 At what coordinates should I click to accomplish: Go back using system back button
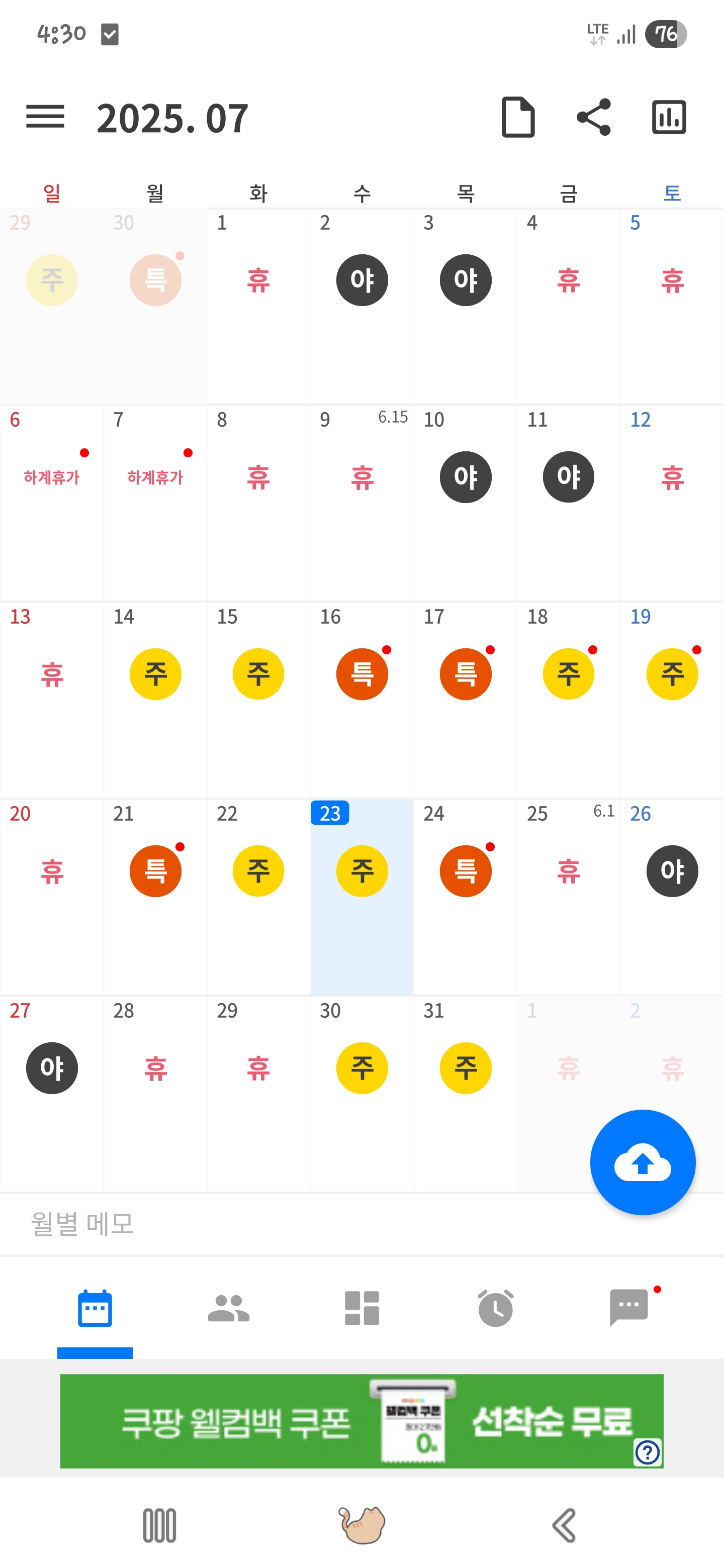tap(564, 1525)
